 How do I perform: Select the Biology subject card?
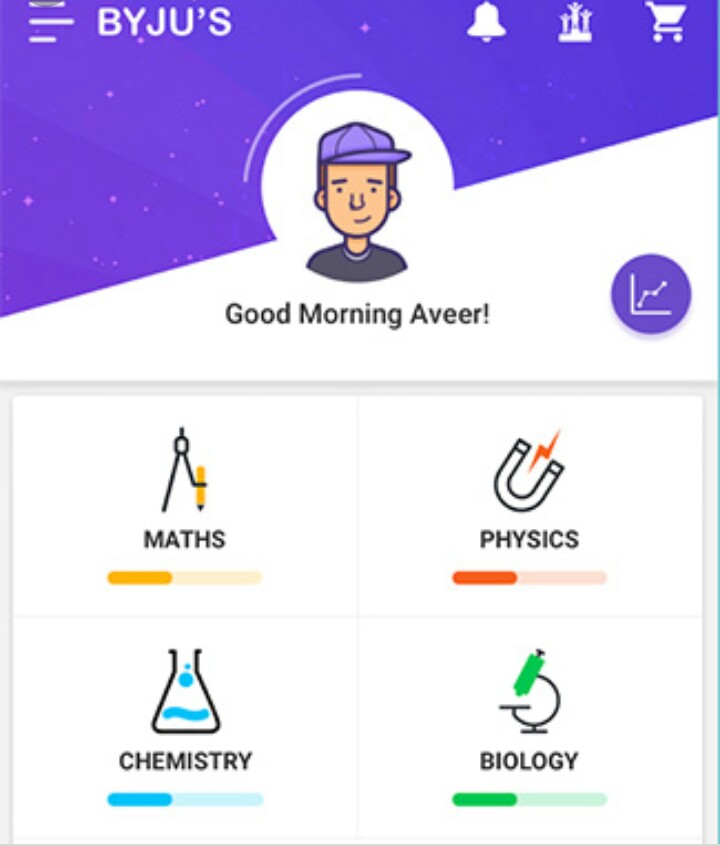point(530,727)
